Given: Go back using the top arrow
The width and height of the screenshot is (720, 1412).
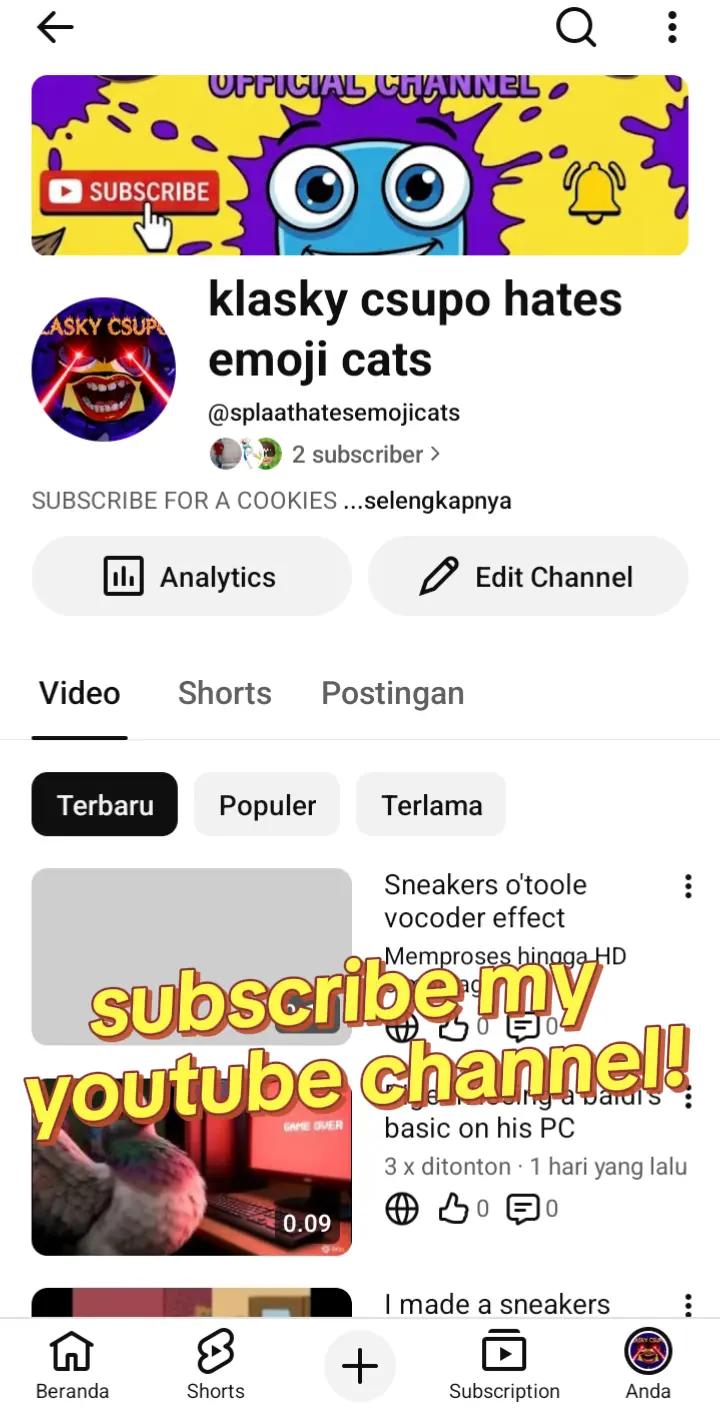Looking at the screenshot, I should [x=55, y=28].
